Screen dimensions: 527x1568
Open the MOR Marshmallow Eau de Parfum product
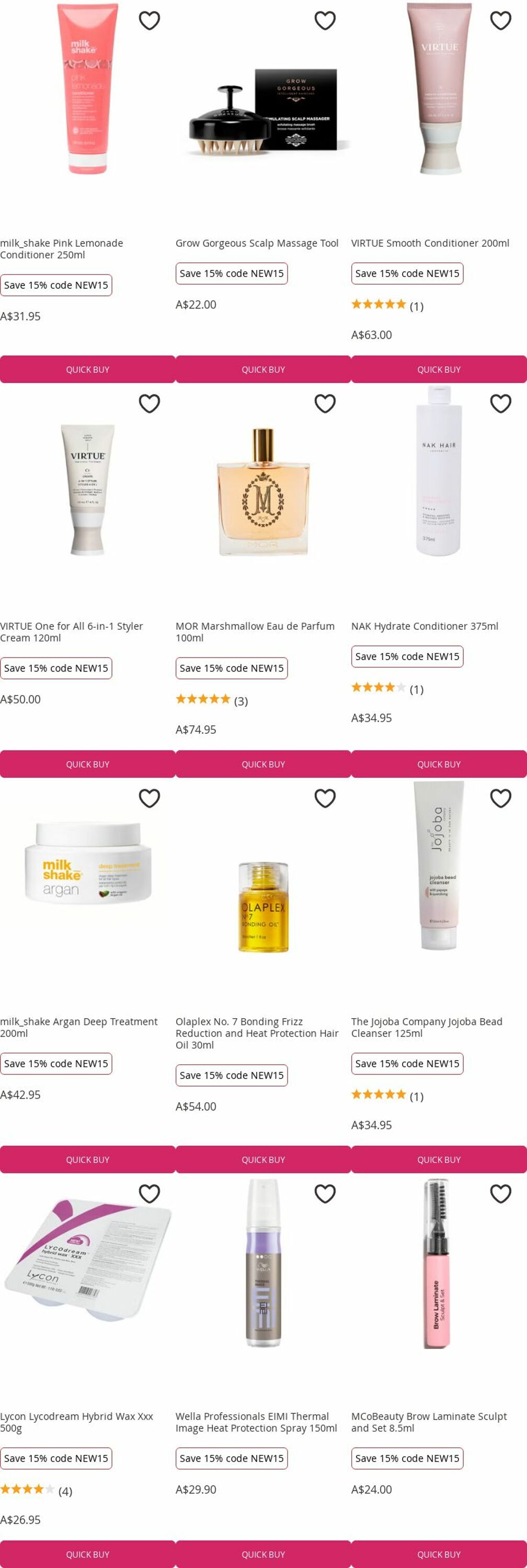pyautogui.click(x=255, y=632)
